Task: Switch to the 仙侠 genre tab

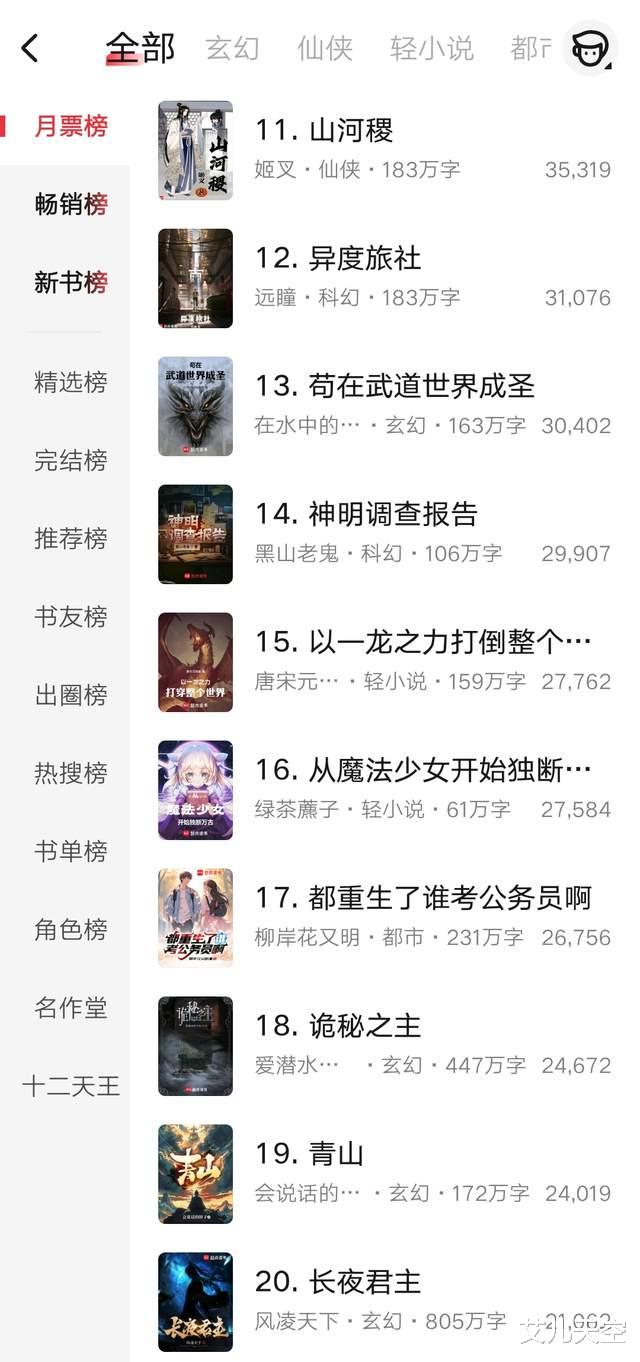Action: tap(325, 47)
